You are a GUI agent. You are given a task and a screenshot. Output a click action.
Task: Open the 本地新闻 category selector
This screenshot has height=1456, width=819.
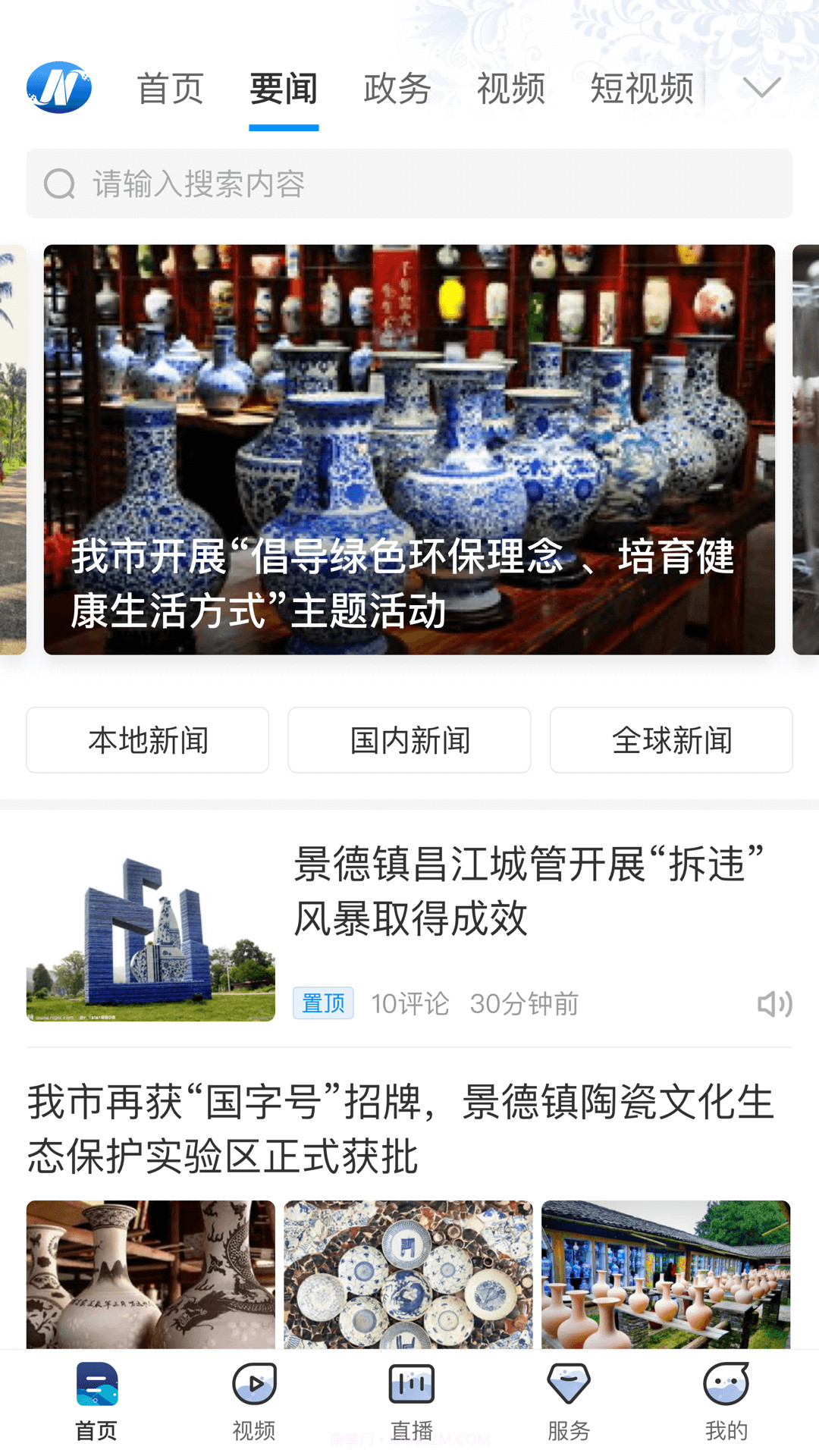pos(147,740)
